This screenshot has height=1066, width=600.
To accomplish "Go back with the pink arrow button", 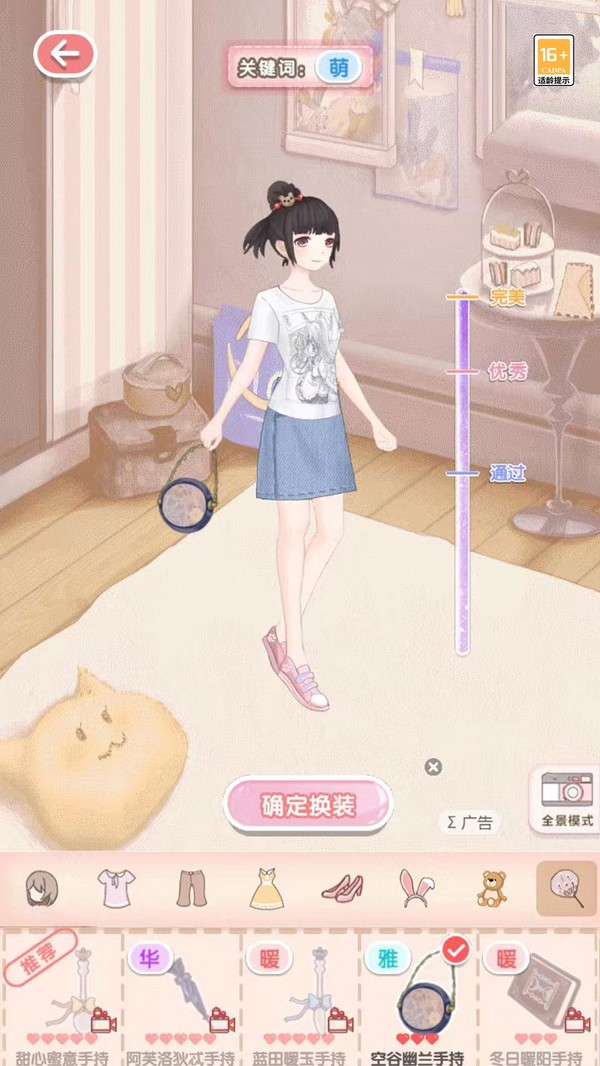I will point(65,55).
